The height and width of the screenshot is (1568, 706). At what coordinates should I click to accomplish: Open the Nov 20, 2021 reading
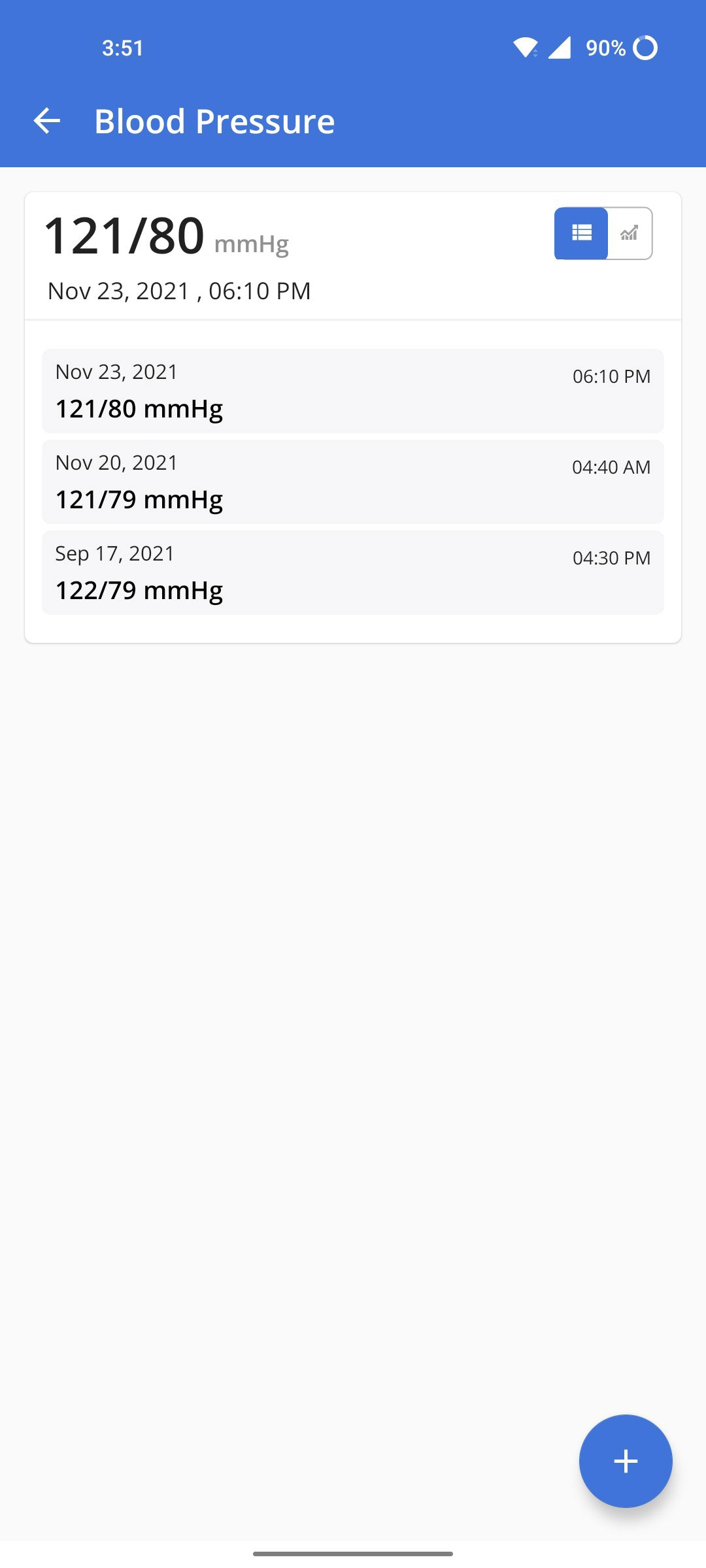tap(353, 482)
